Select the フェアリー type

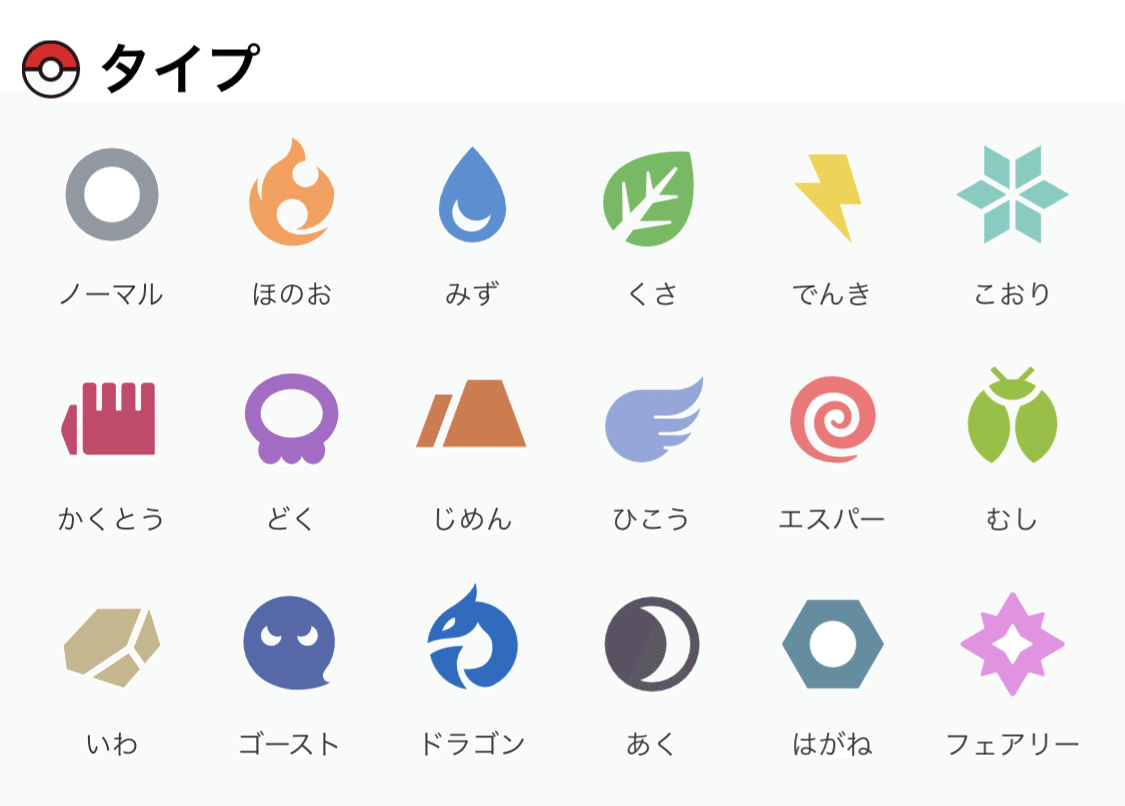pyautogui.click(x=1012, y=643)
